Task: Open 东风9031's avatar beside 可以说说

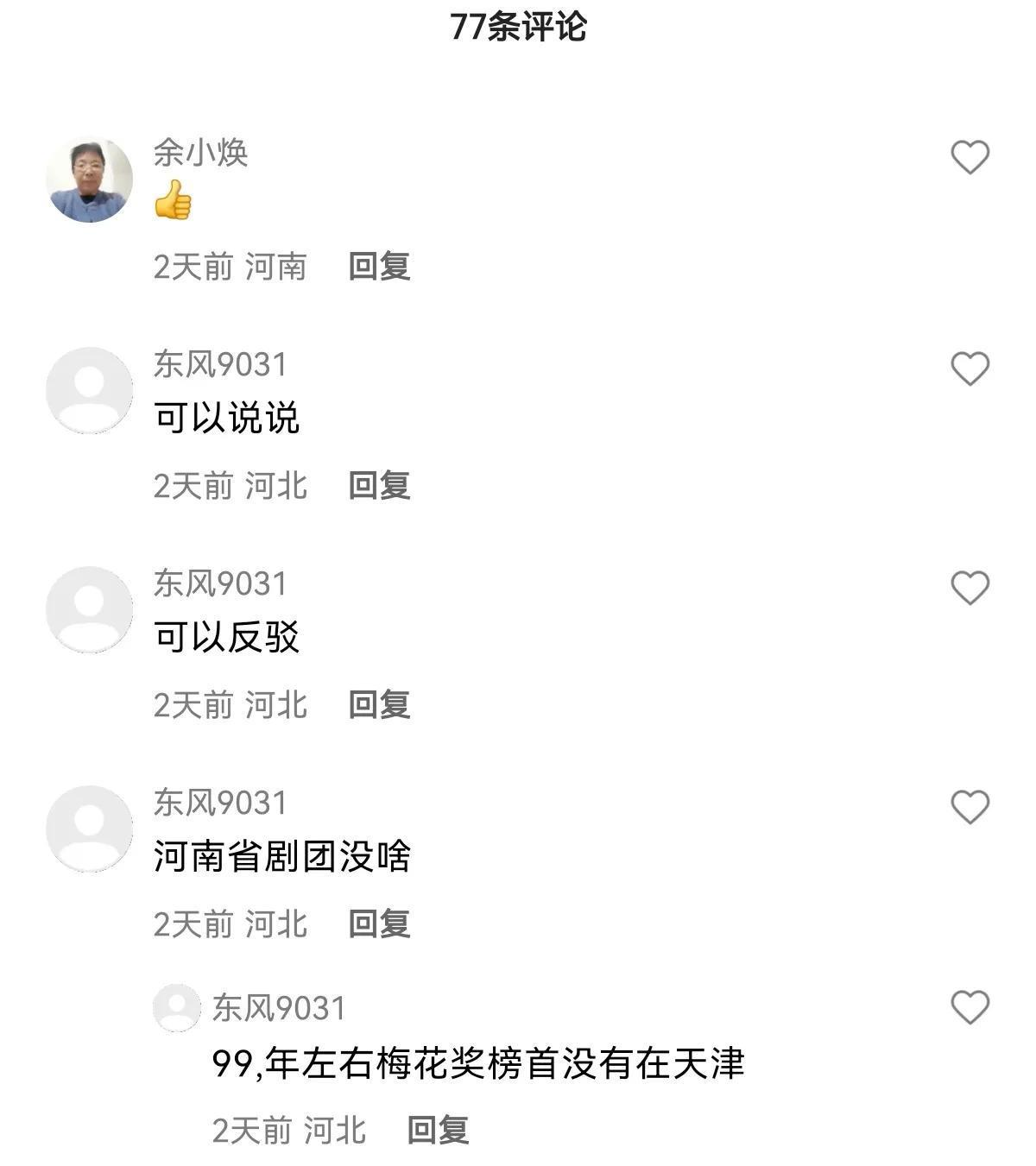Action: (x=89, y=391)
